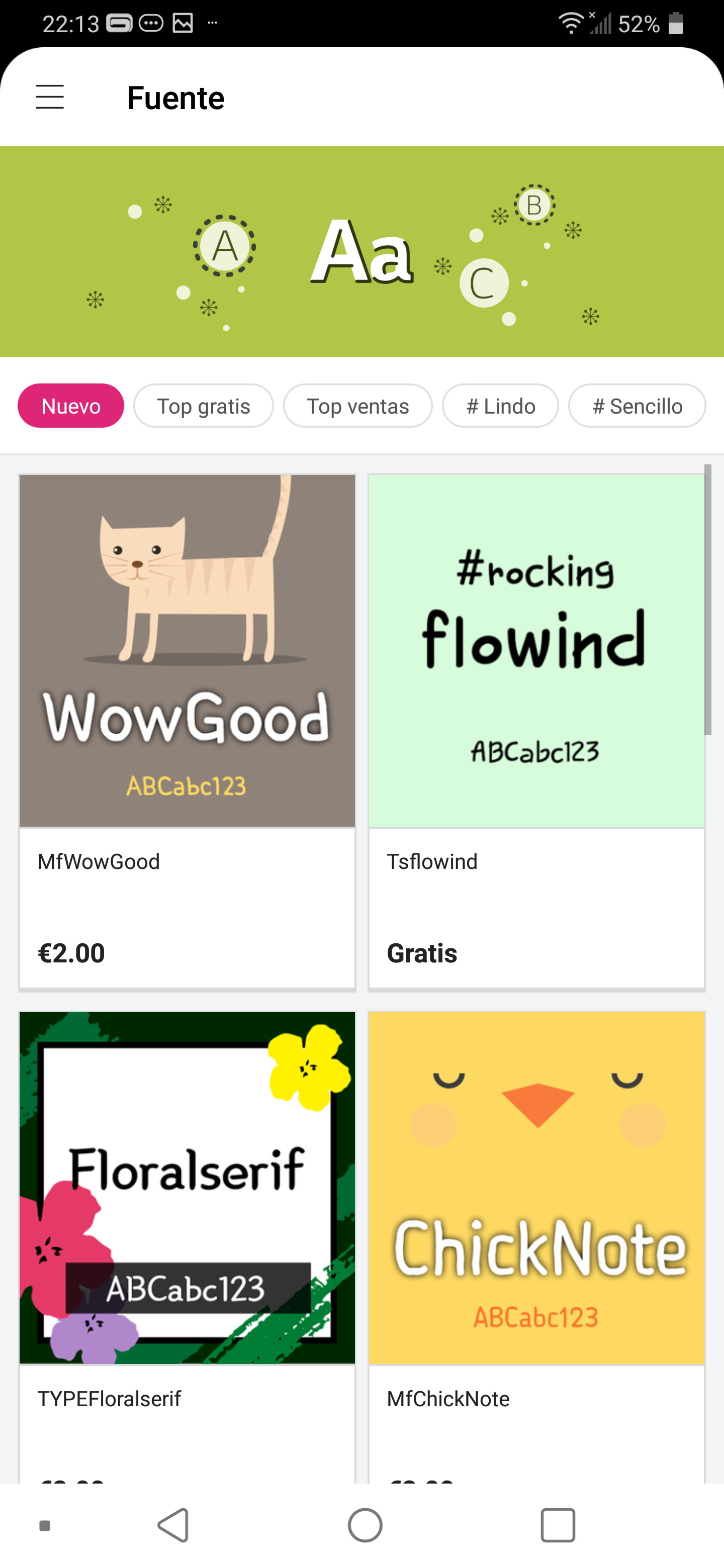Screen dimensions: 724x1568
Task: Open the hamburger menu drawer
Action: pyautogui.click(x=50, y=97)
